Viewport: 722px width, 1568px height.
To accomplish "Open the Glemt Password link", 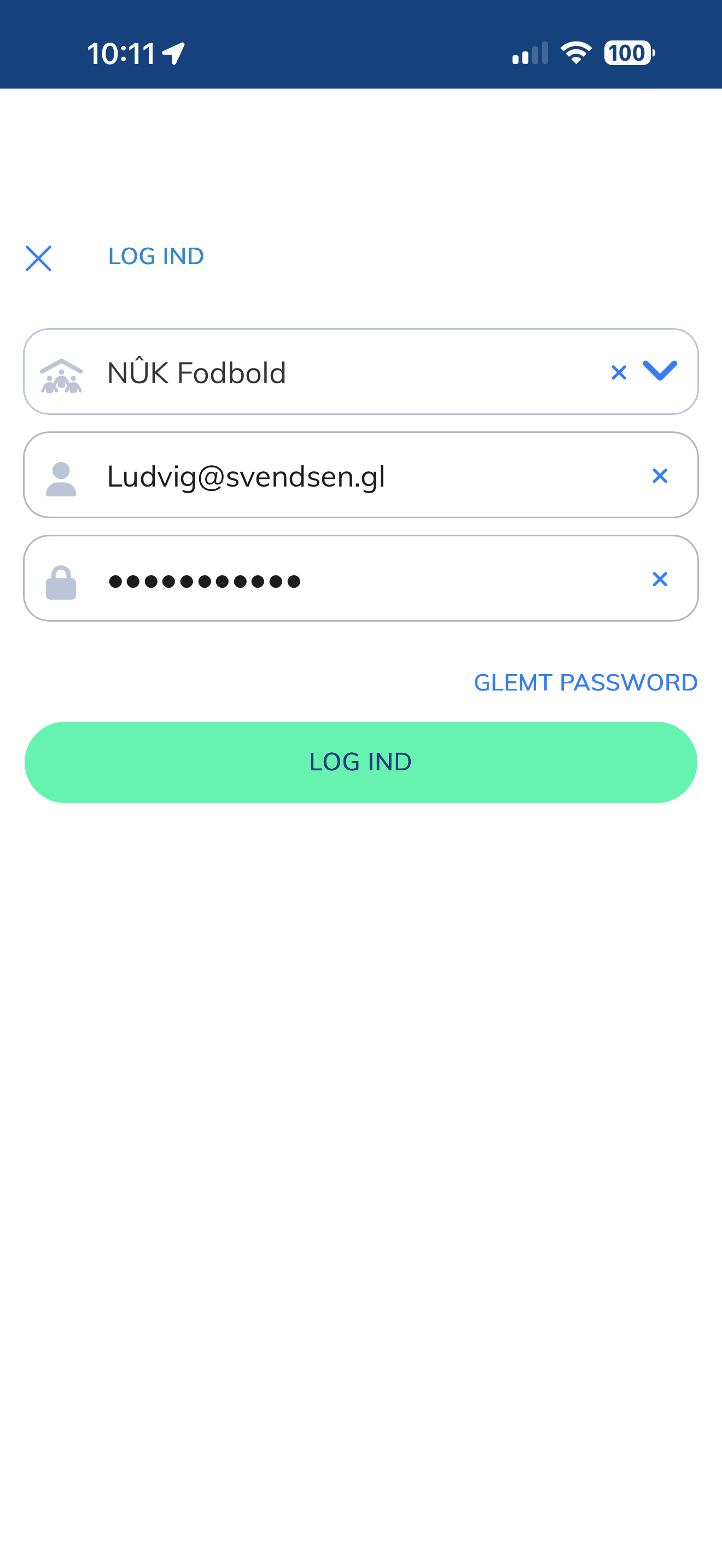I will (x=585, y=682).
